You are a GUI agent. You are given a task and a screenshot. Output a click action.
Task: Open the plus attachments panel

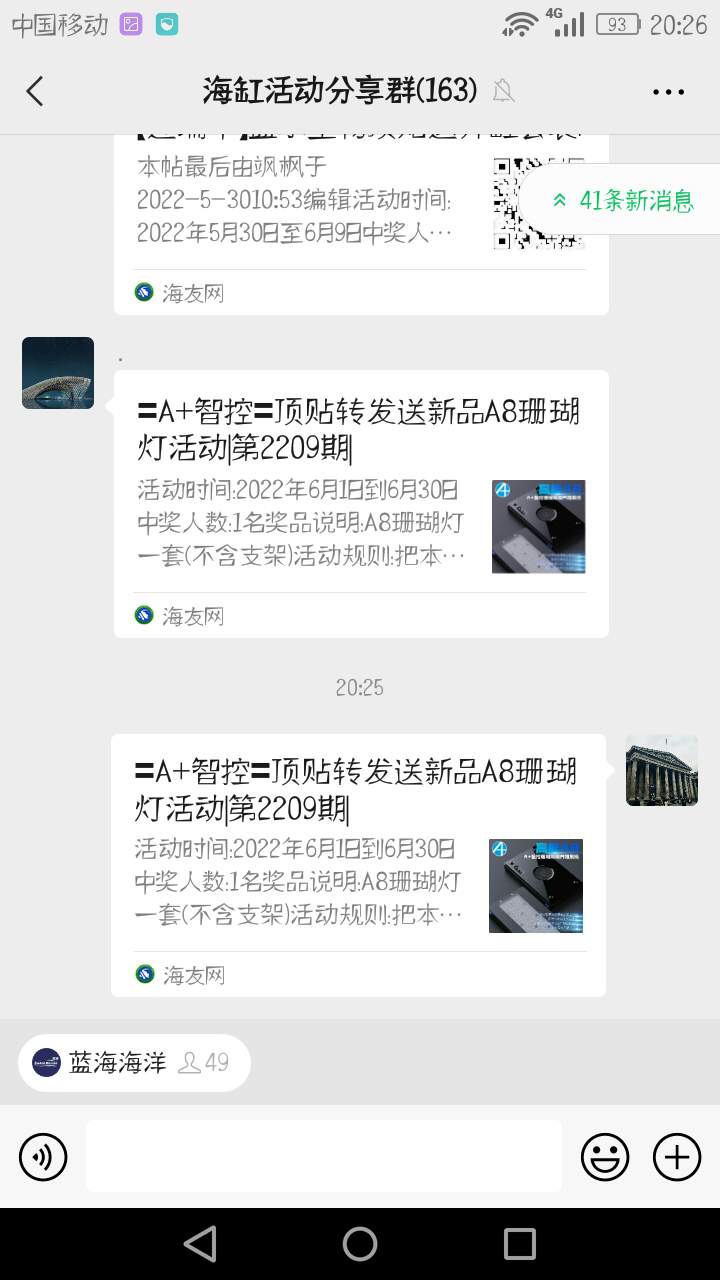(x=677, y=1158)
